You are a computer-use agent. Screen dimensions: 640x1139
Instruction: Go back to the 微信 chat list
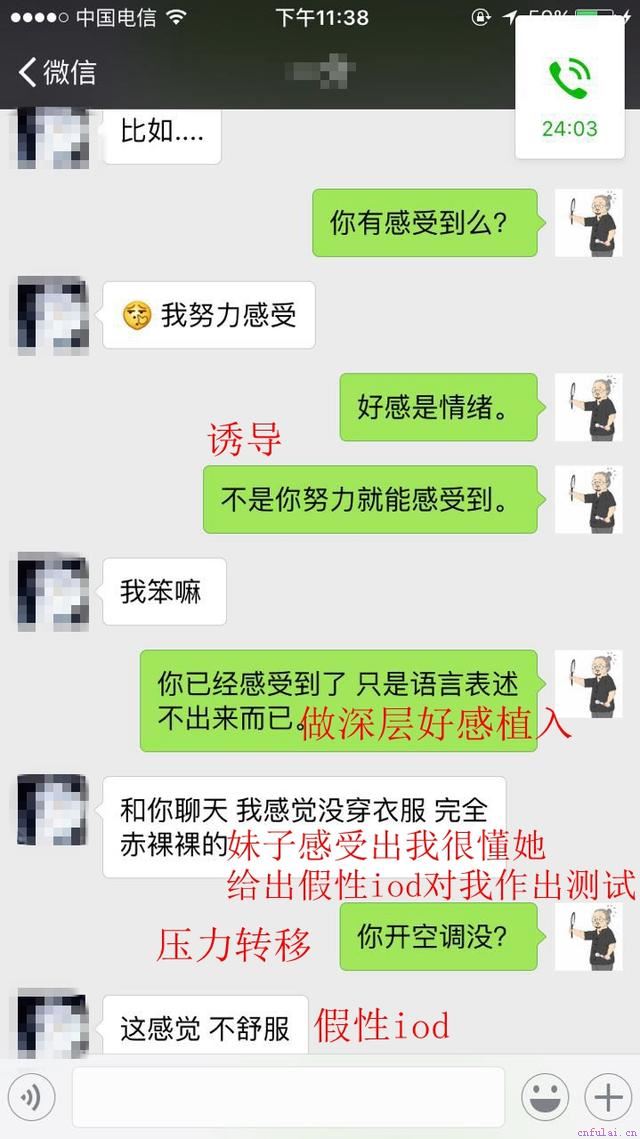58,72
